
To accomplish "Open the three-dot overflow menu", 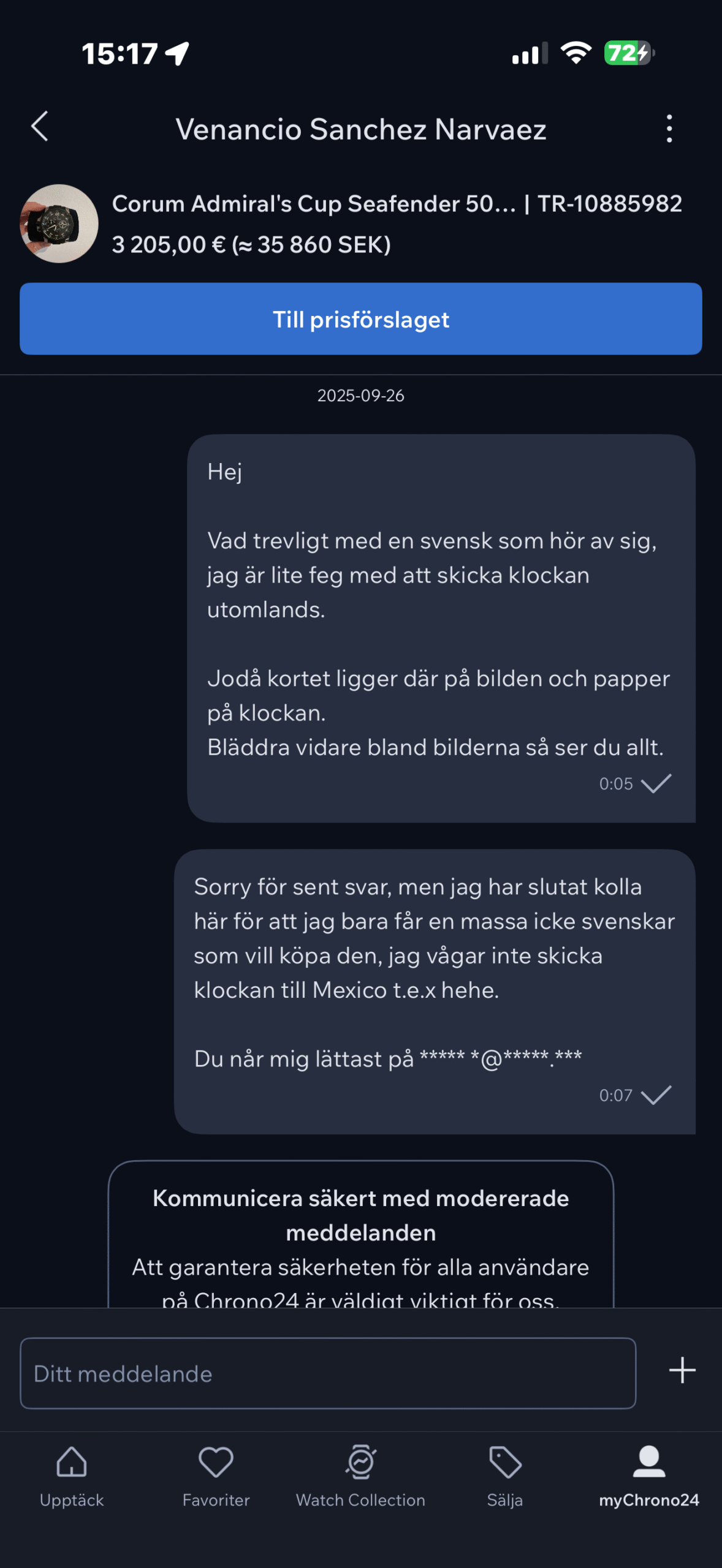I will [x=669, y=129].
